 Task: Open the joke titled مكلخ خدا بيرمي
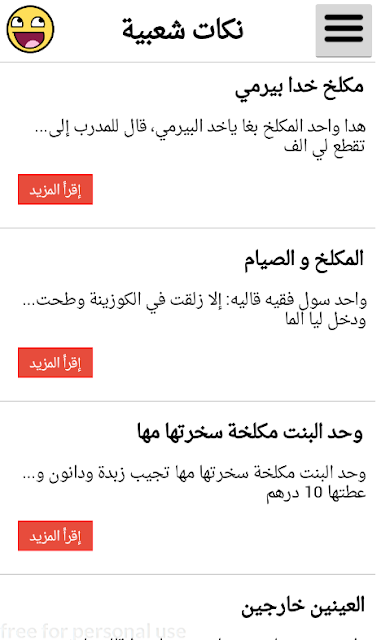[x=299, y=89]
